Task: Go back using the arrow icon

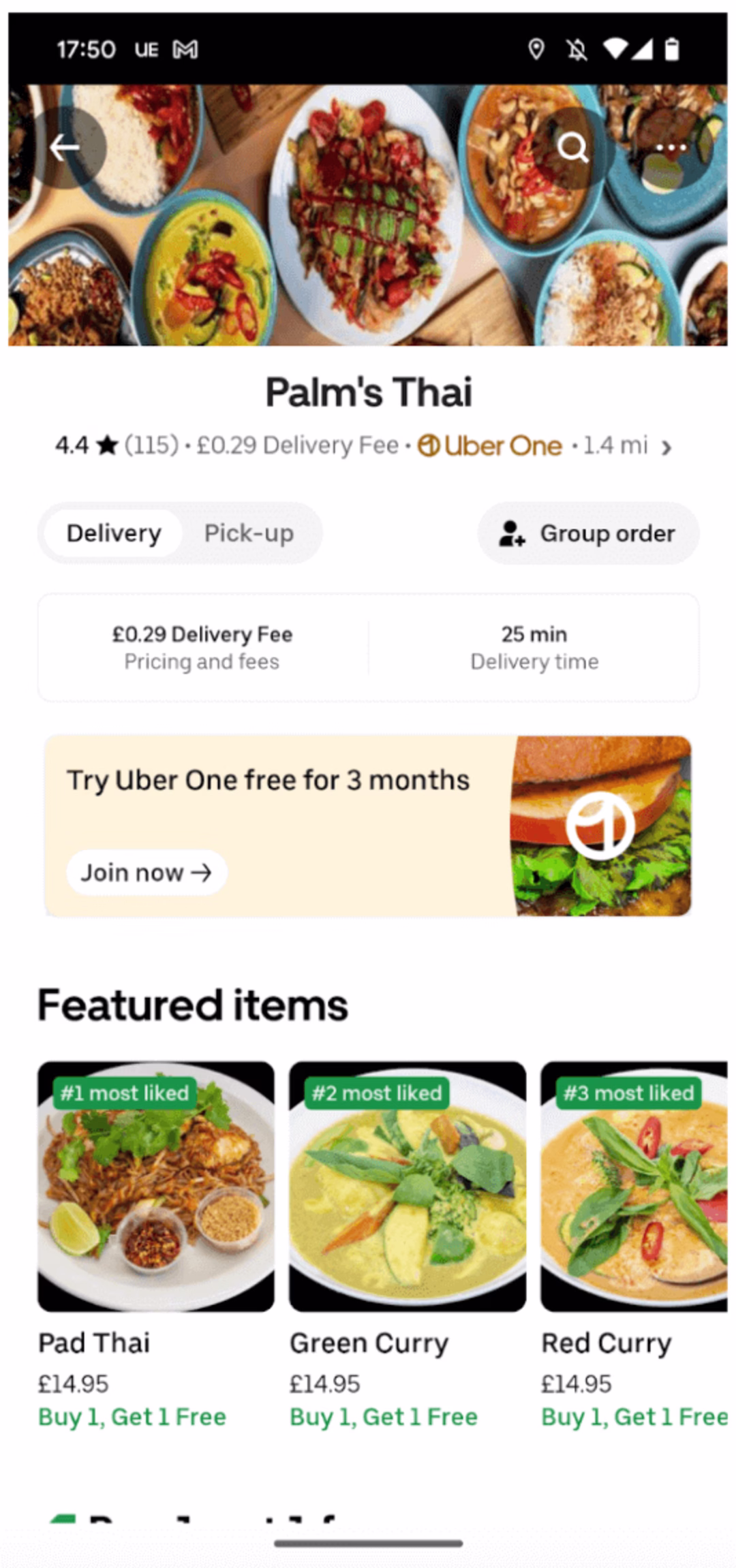Action: pos(65,147)
